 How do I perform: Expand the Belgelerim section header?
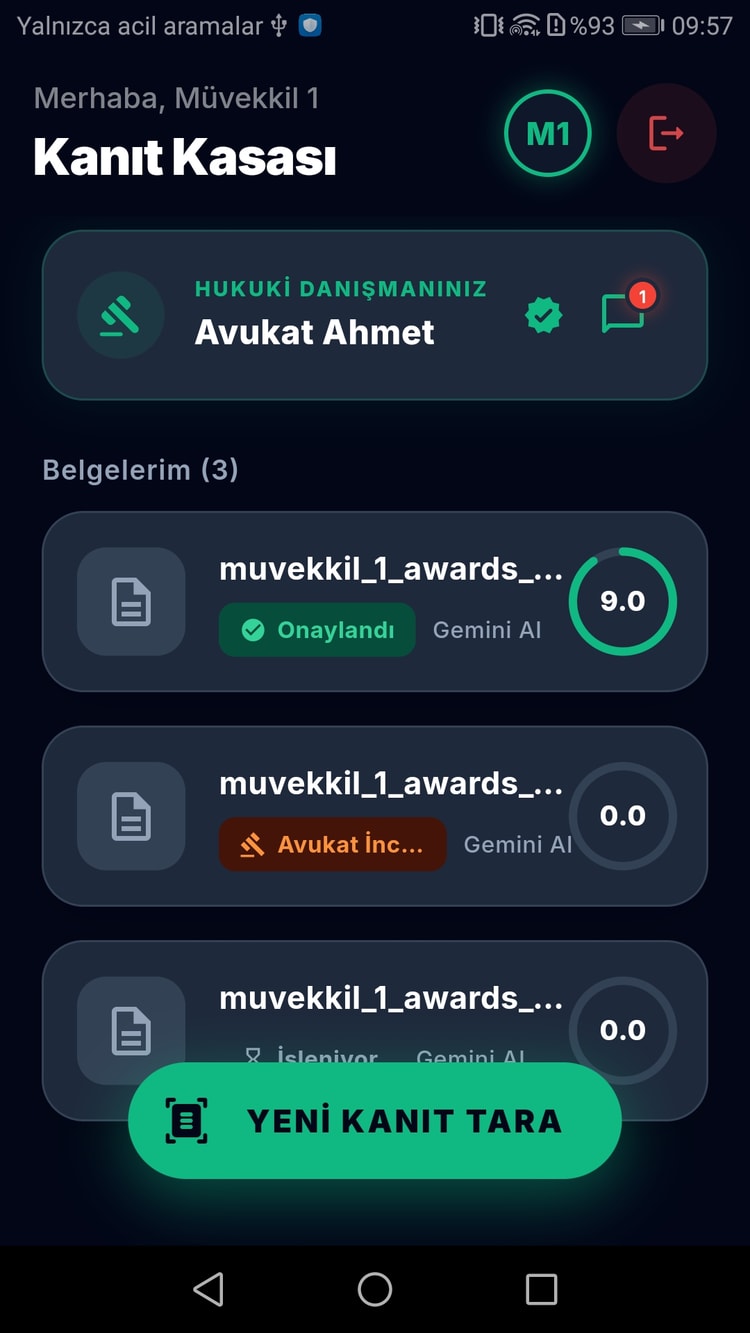coord(139,469)
